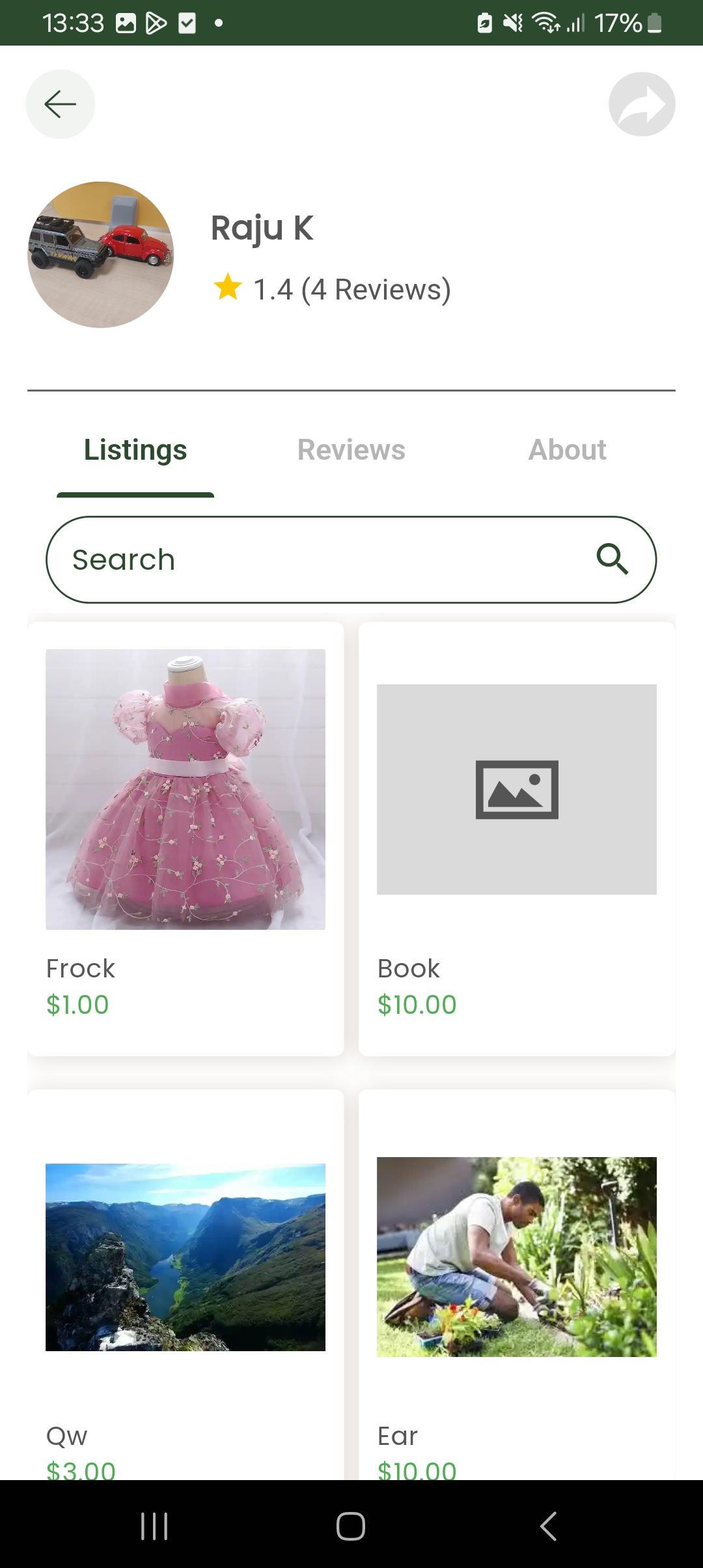Go to the system home screen

[x=351, y=1526]
